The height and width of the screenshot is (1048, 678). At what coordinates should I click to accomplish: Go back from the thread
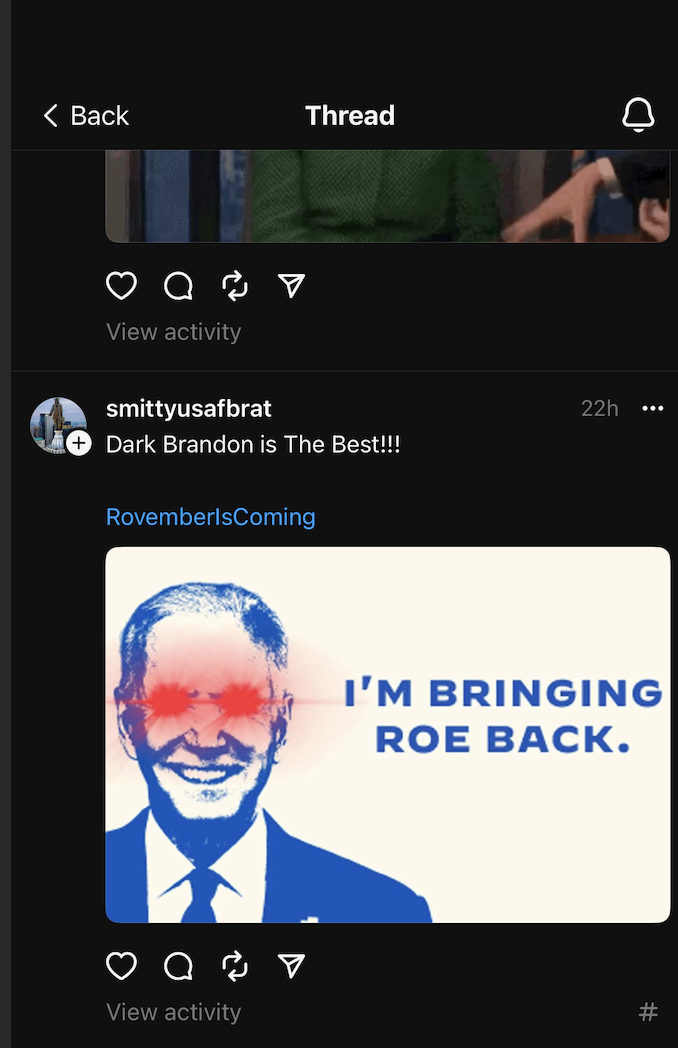(85, 116)
